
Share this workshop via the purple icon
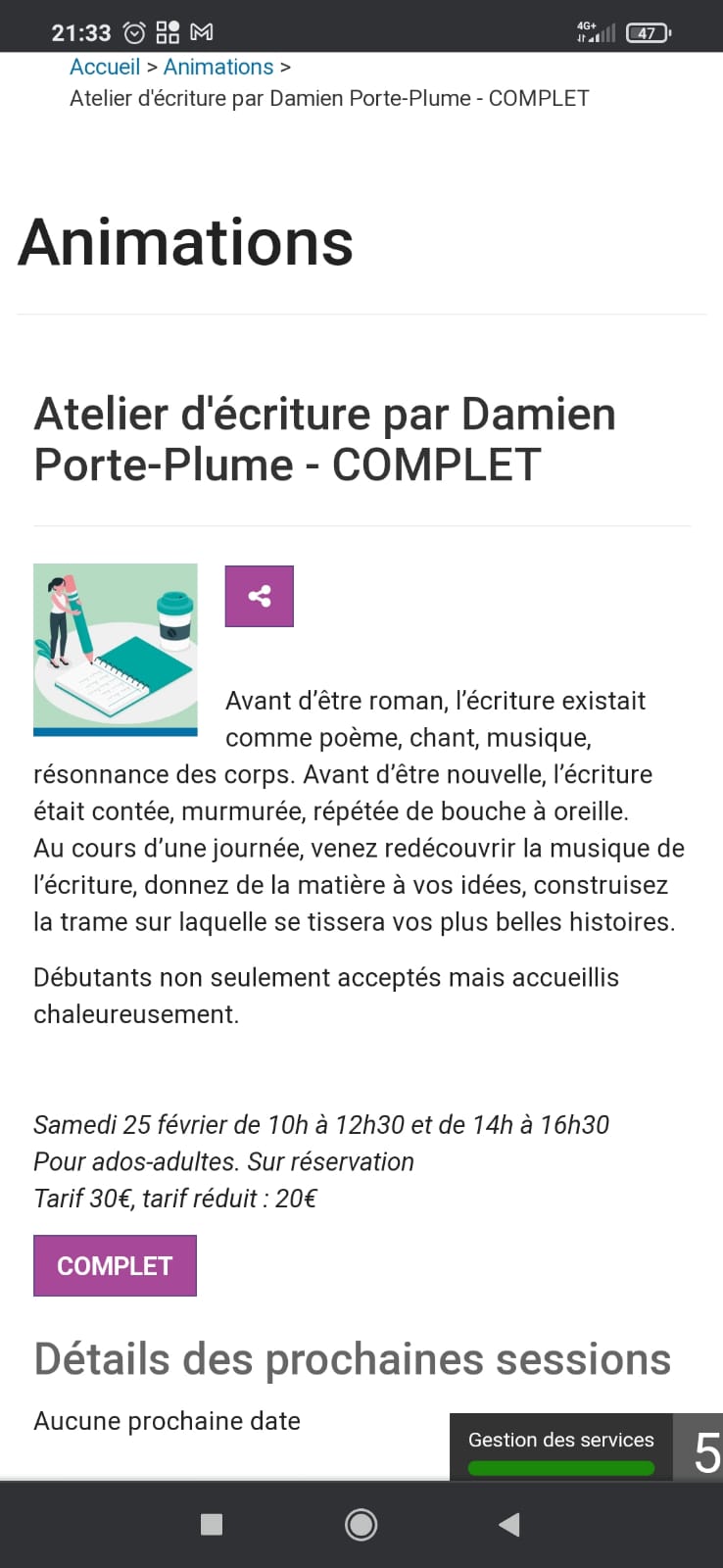(260, 596)
